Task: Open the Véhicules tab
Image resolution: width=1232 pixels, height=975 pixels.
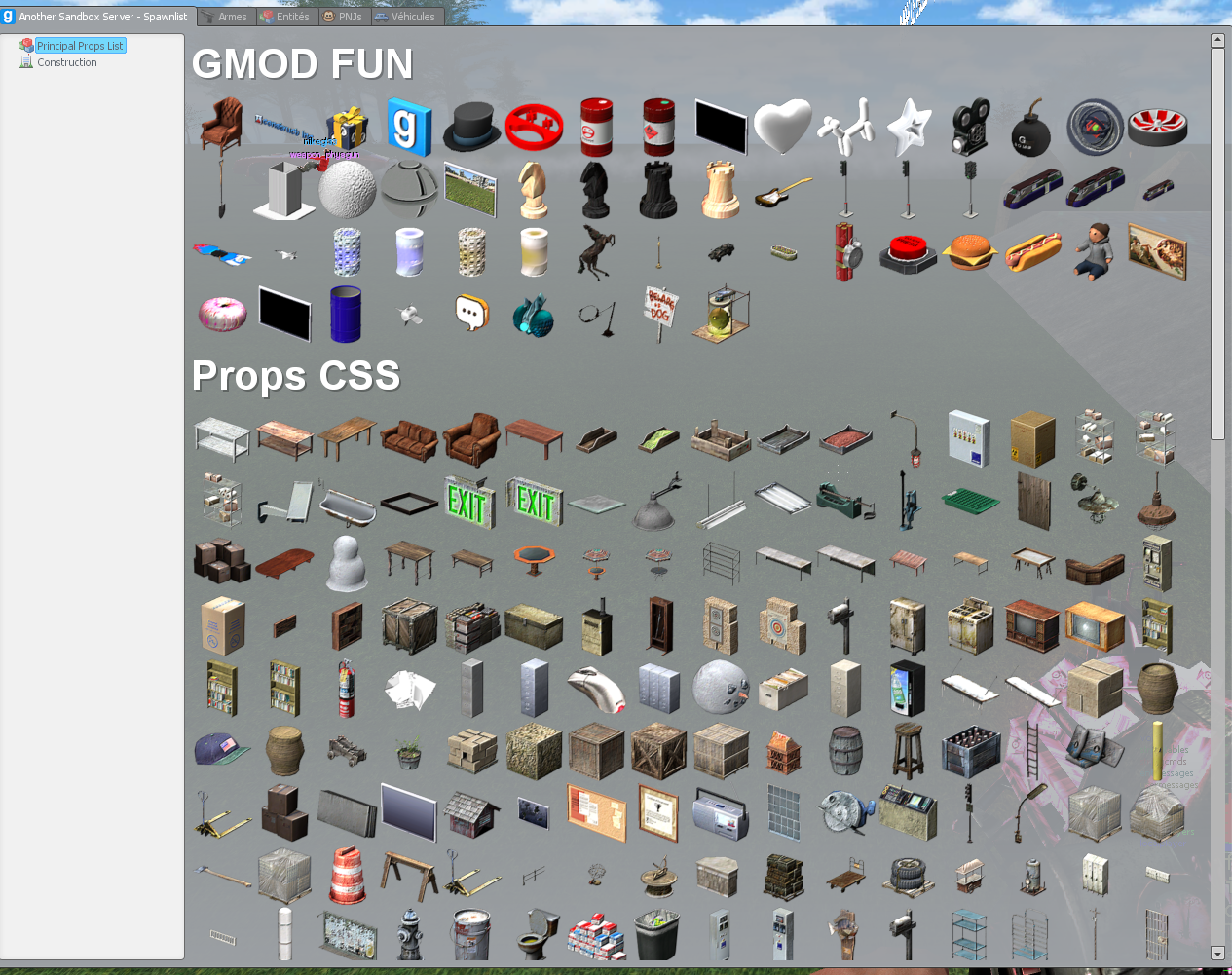Action: pyautogui.click(x=407, y=17)
